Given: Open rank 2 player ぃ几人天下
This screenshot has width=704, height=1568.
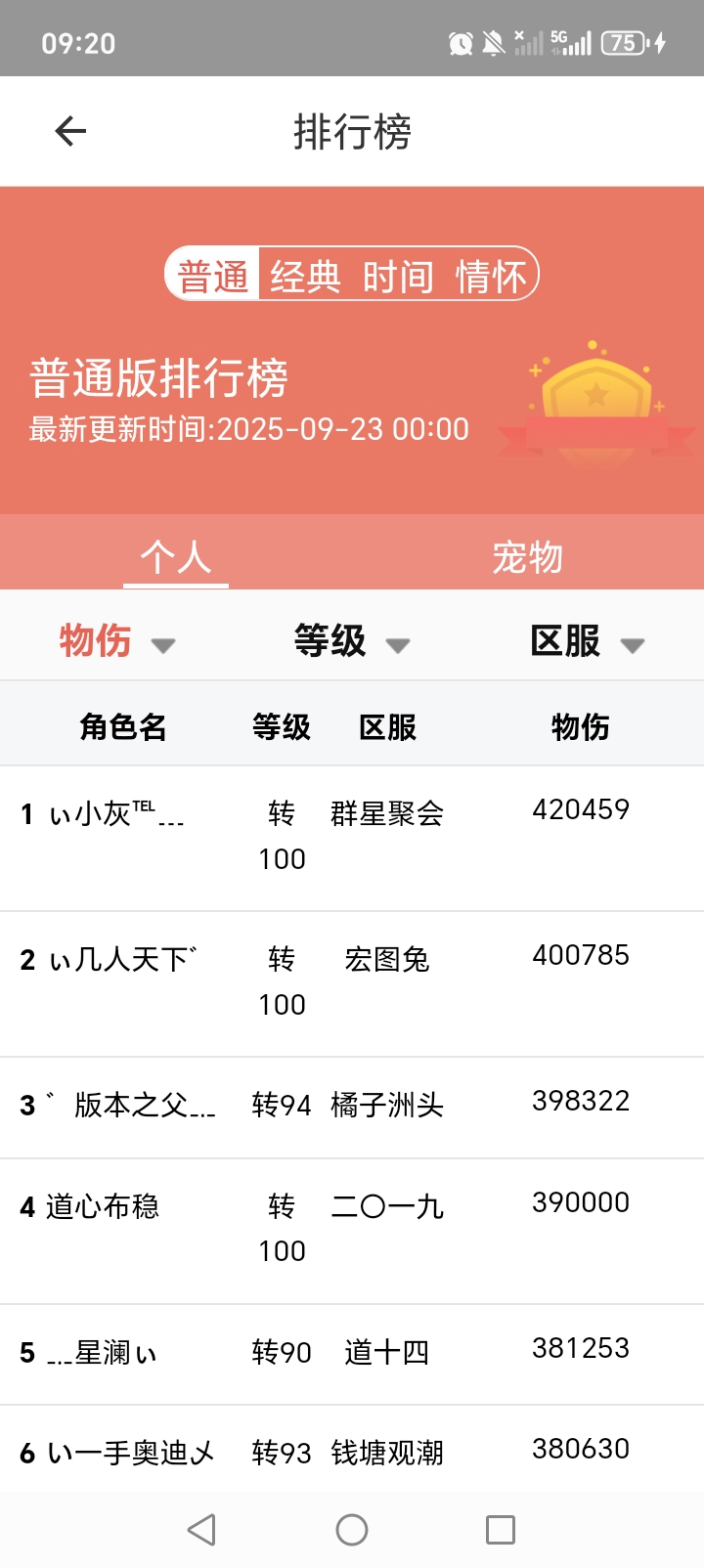Looking at the screenshot, I should click(121, 960).
